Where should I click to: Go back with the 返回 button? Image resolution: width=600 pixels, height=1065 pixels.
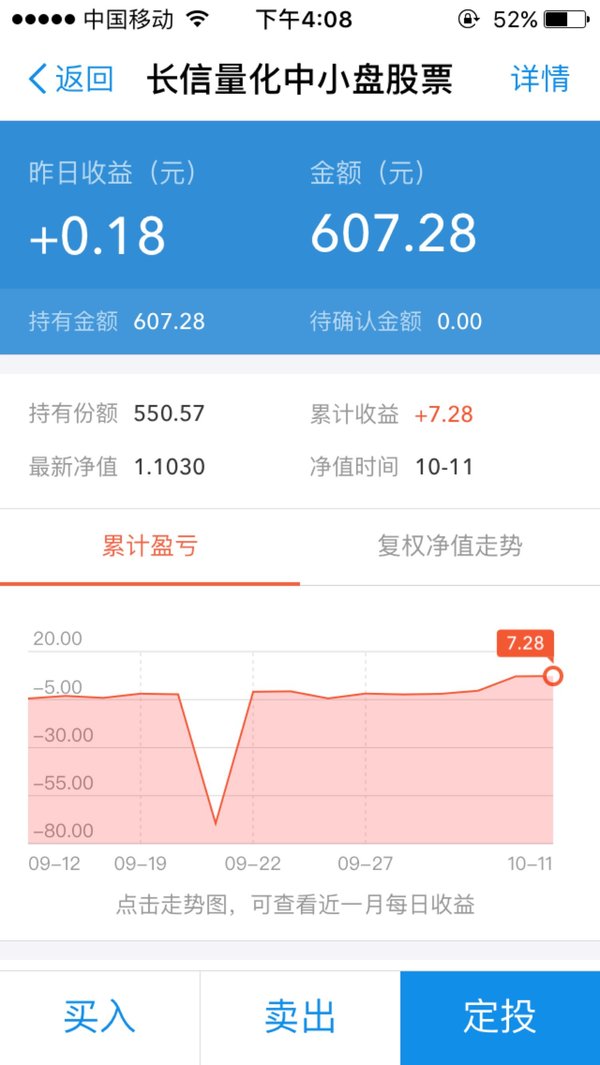[71, 79]
